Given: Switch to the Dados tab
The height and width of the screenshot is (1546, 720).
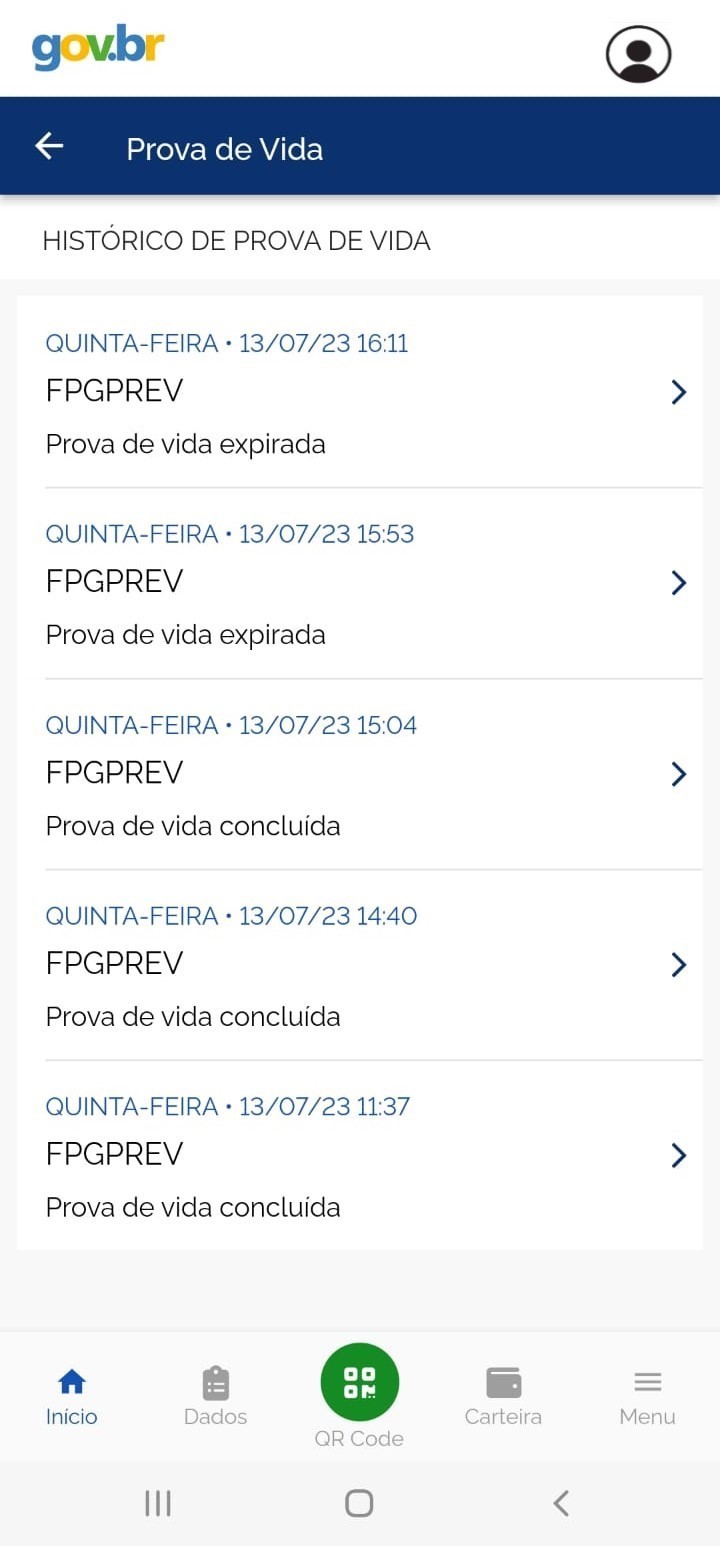Looking at the screenshot, I should tap(215, 1397).
